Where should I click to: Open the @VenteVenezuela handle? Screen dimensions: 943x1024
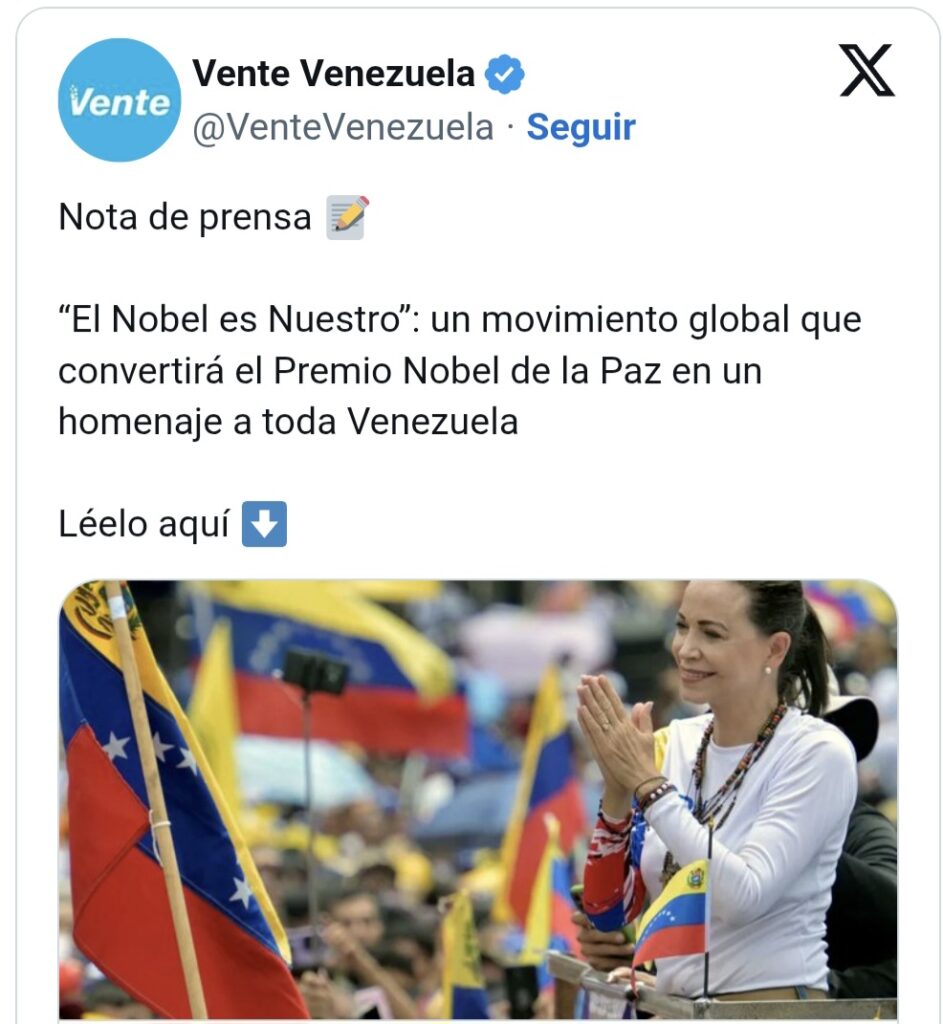pos(342,128)
